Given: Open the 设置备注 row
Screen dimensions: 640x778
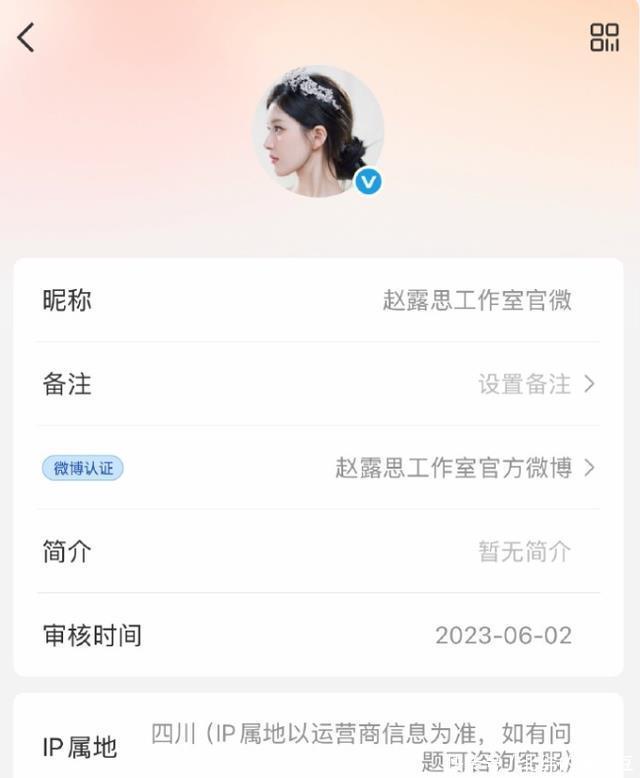Looking at the screenshot, I should coord(535,384).
